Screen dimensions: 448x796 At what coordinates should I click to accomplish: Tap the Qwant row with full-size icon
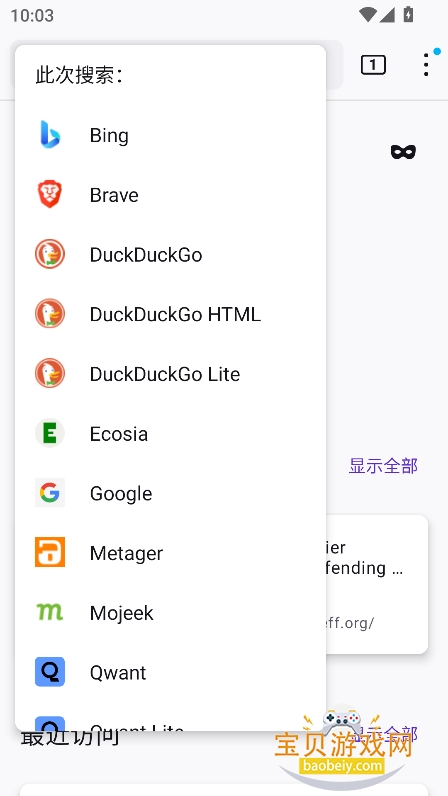pos(170,672)
